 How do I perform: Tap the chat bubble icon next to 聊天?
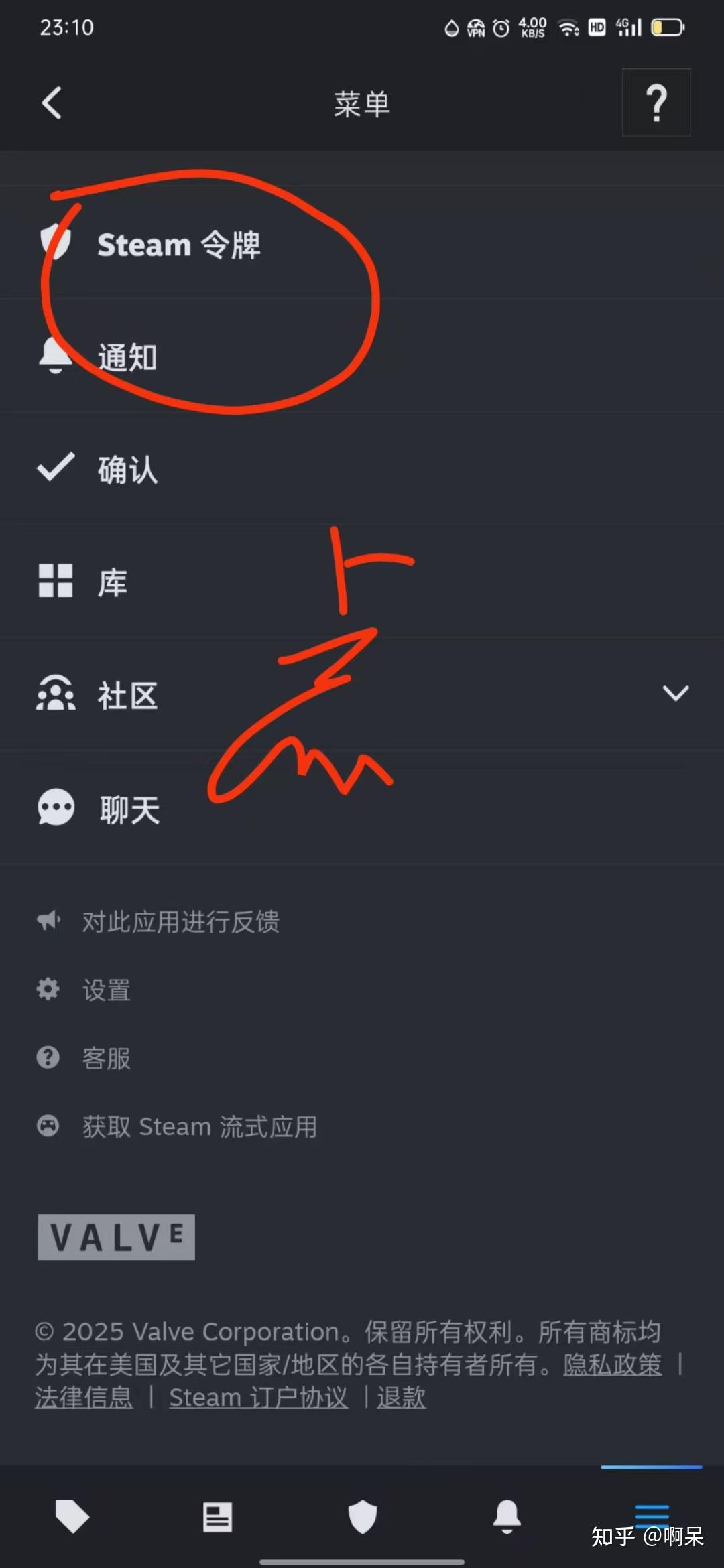[x=56, y=807]
